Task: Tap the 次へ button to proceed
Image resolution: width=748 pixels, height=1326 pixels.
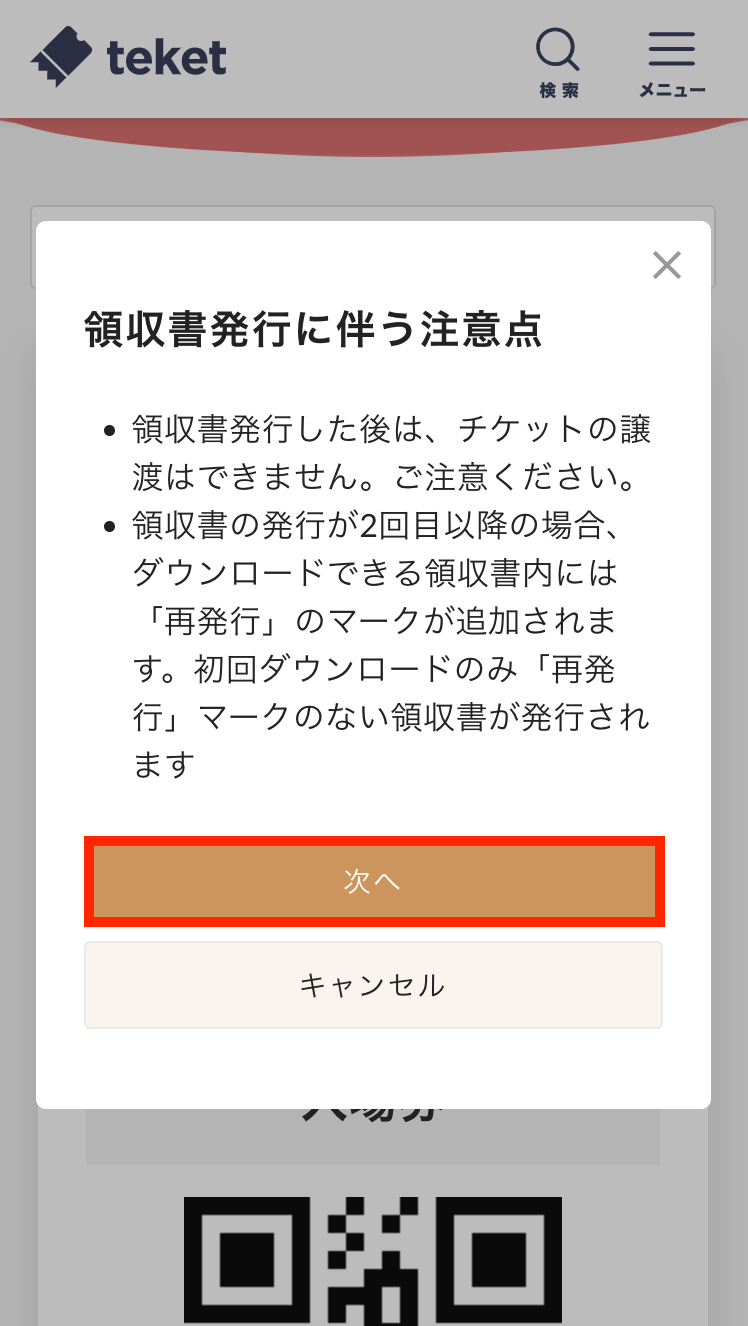Action: (x=374, y=881)
